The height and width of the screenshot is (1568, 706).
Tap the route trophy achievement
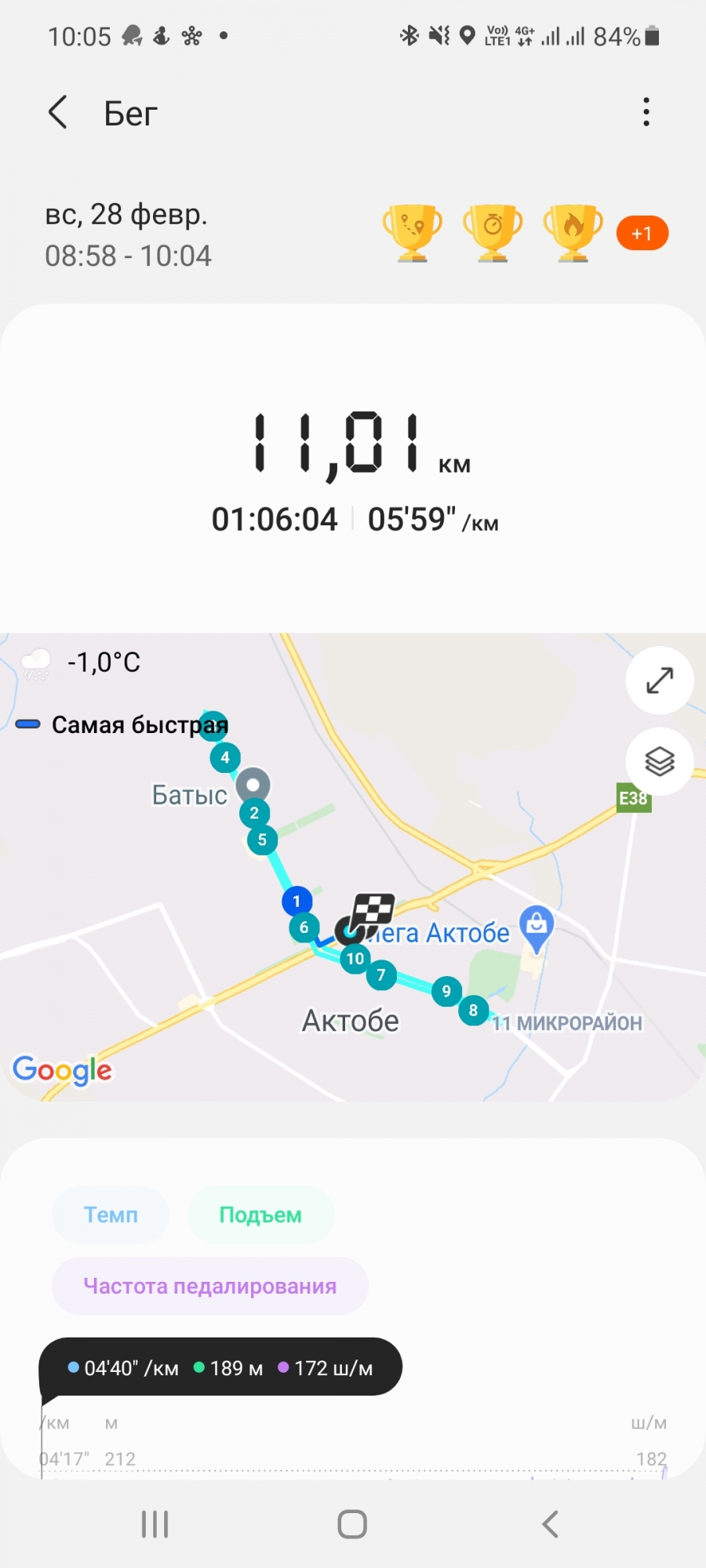(x=413, y=233)
